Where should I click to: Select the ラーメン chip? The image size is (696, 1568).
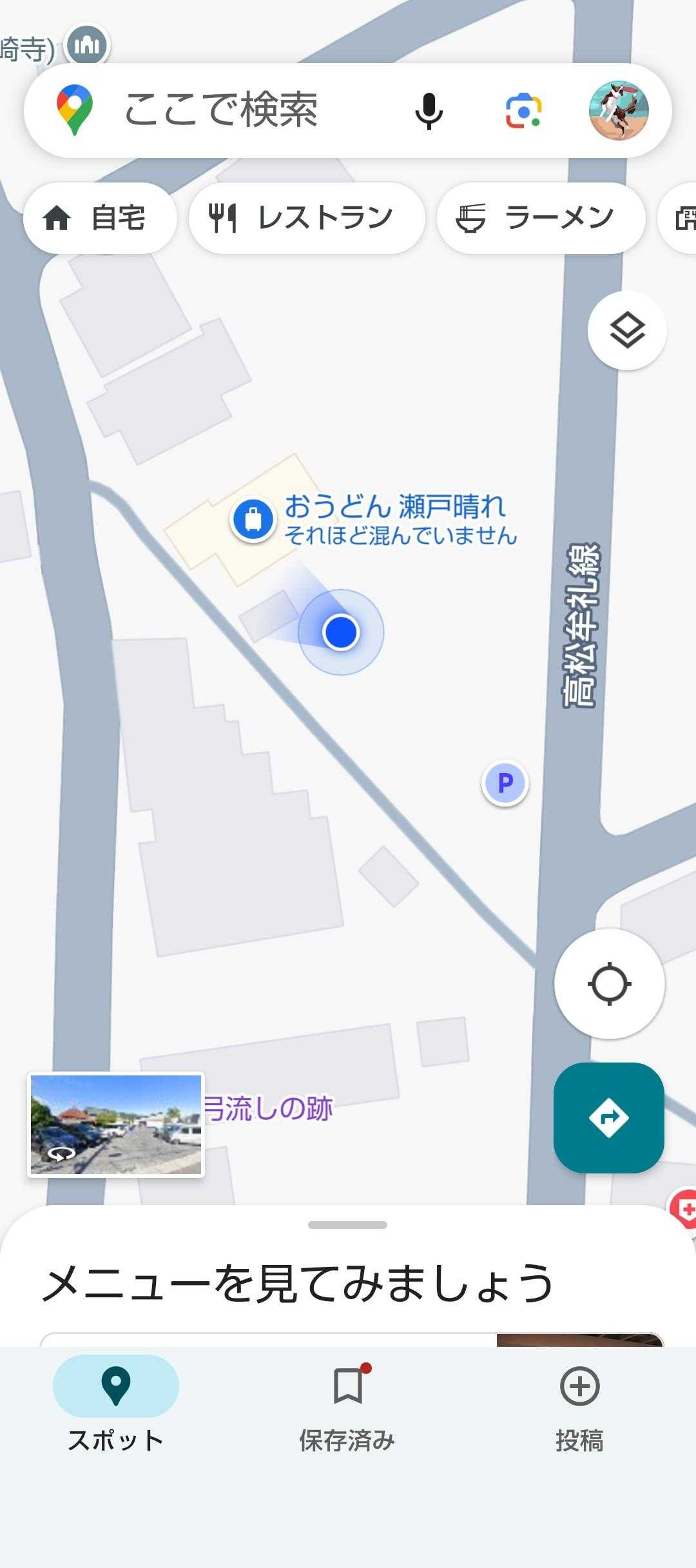(540, 218)
